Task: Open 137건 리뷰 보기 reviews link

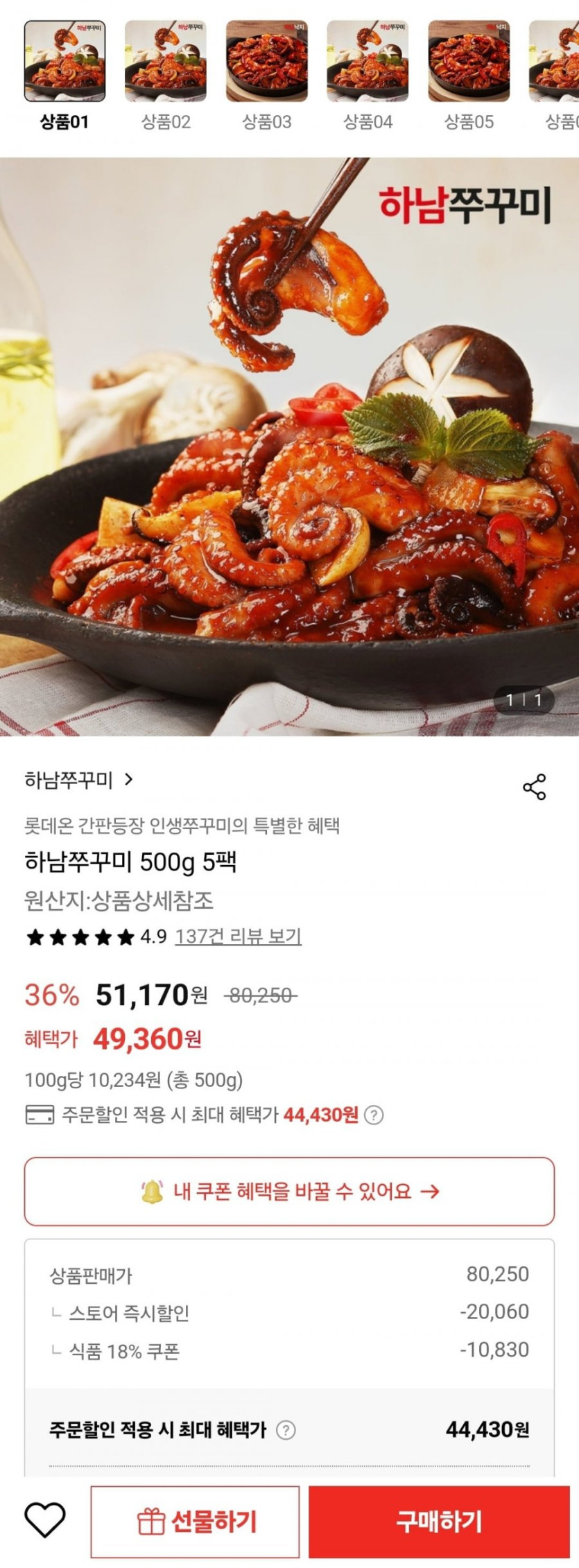Action: [x=238, y=937]
